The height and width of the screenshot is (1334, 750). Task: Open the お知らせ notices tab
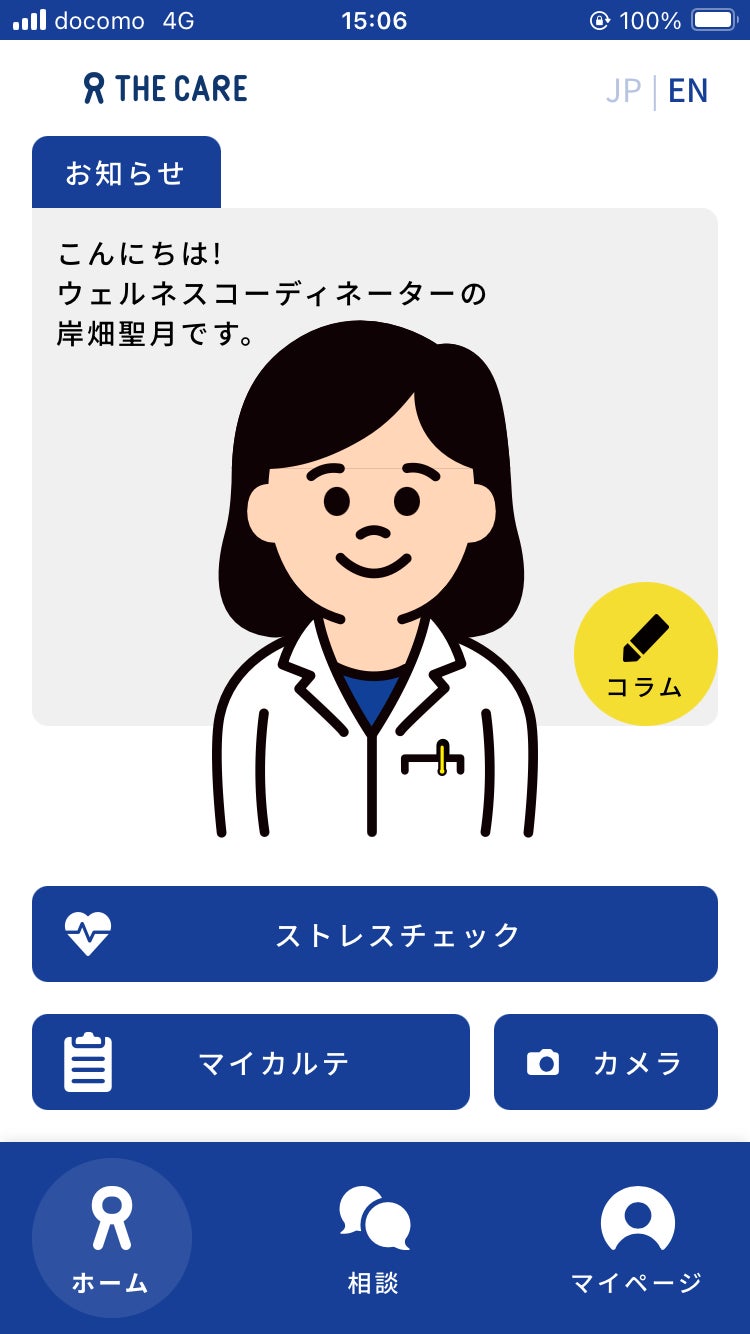pos(126,173)
